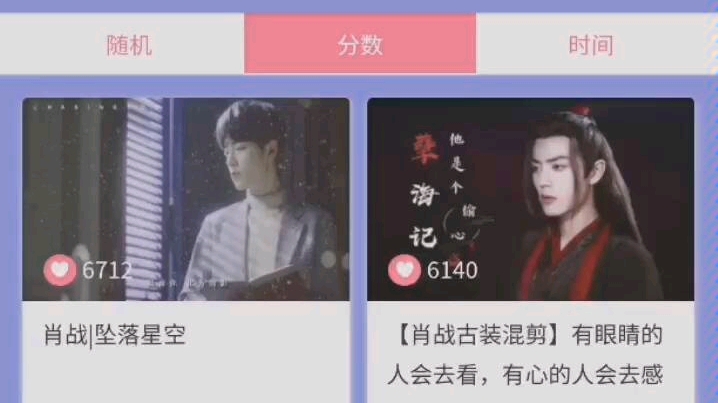The width and height of the screenshot is (718, 403).
Task: Switch to the 随机 tab
Action: (128, 45)
